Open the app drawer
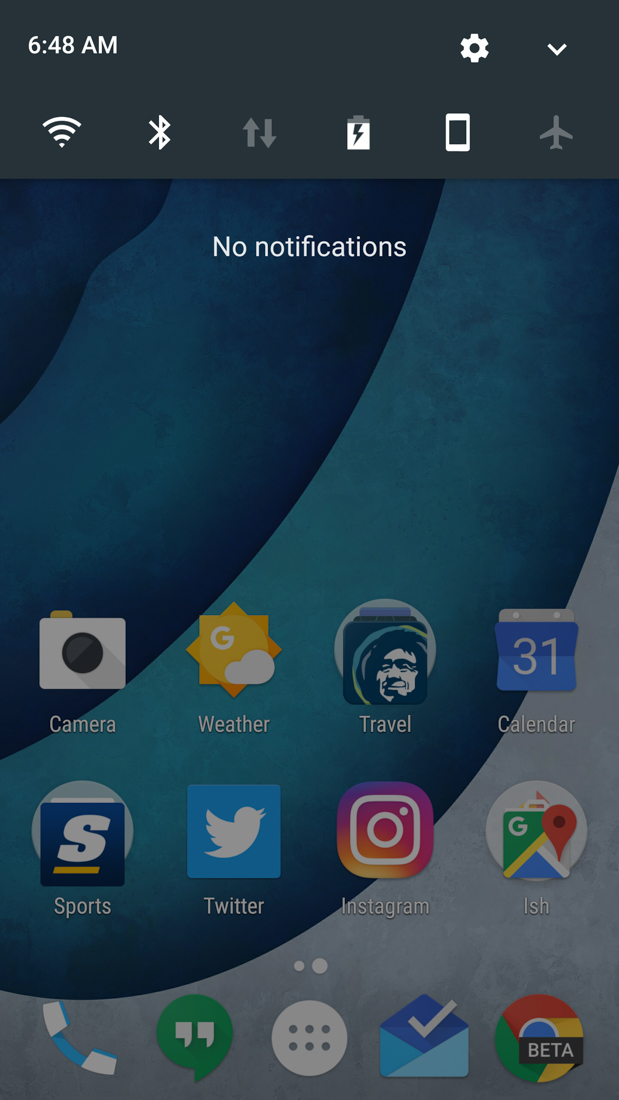 coord(310,1039)
